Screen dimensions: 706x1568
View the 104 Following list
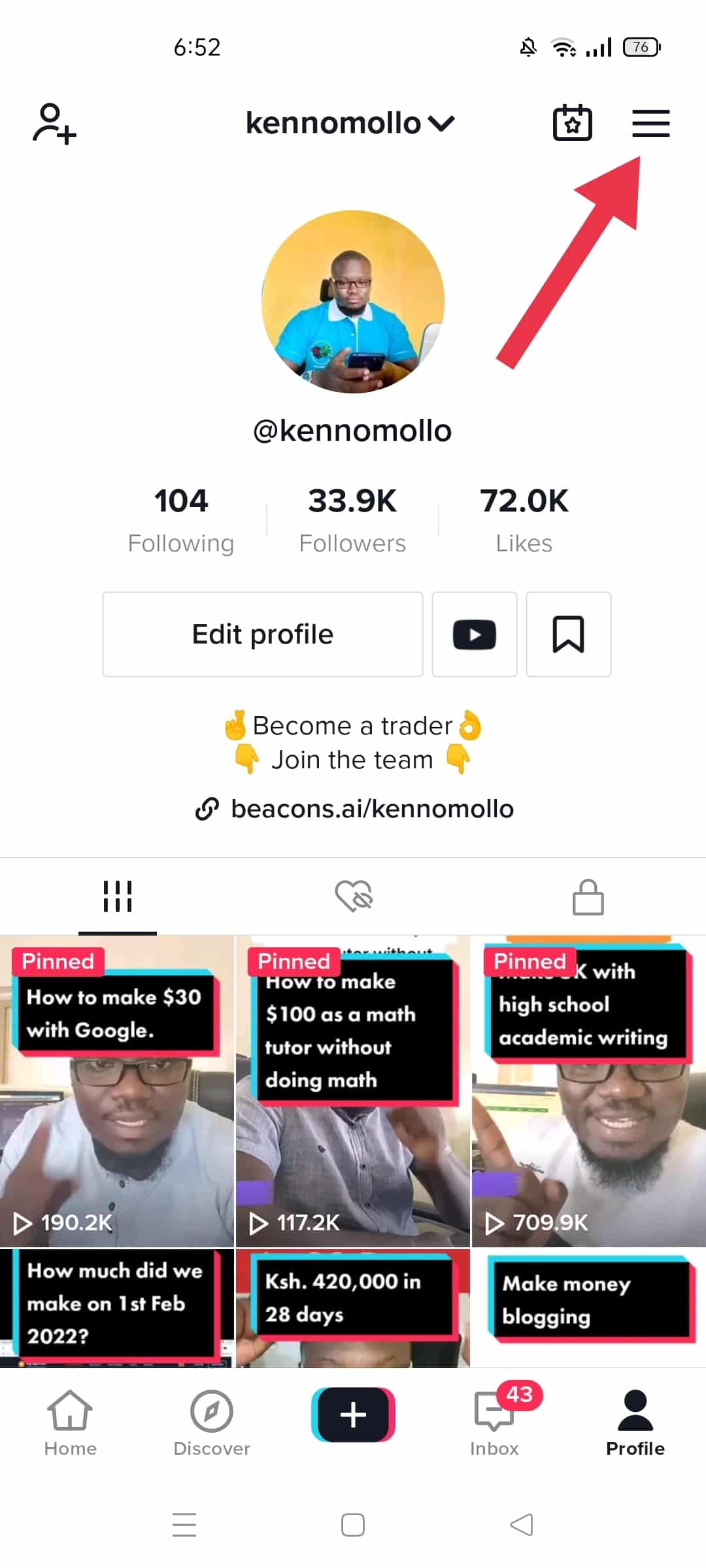coord(181,520)
